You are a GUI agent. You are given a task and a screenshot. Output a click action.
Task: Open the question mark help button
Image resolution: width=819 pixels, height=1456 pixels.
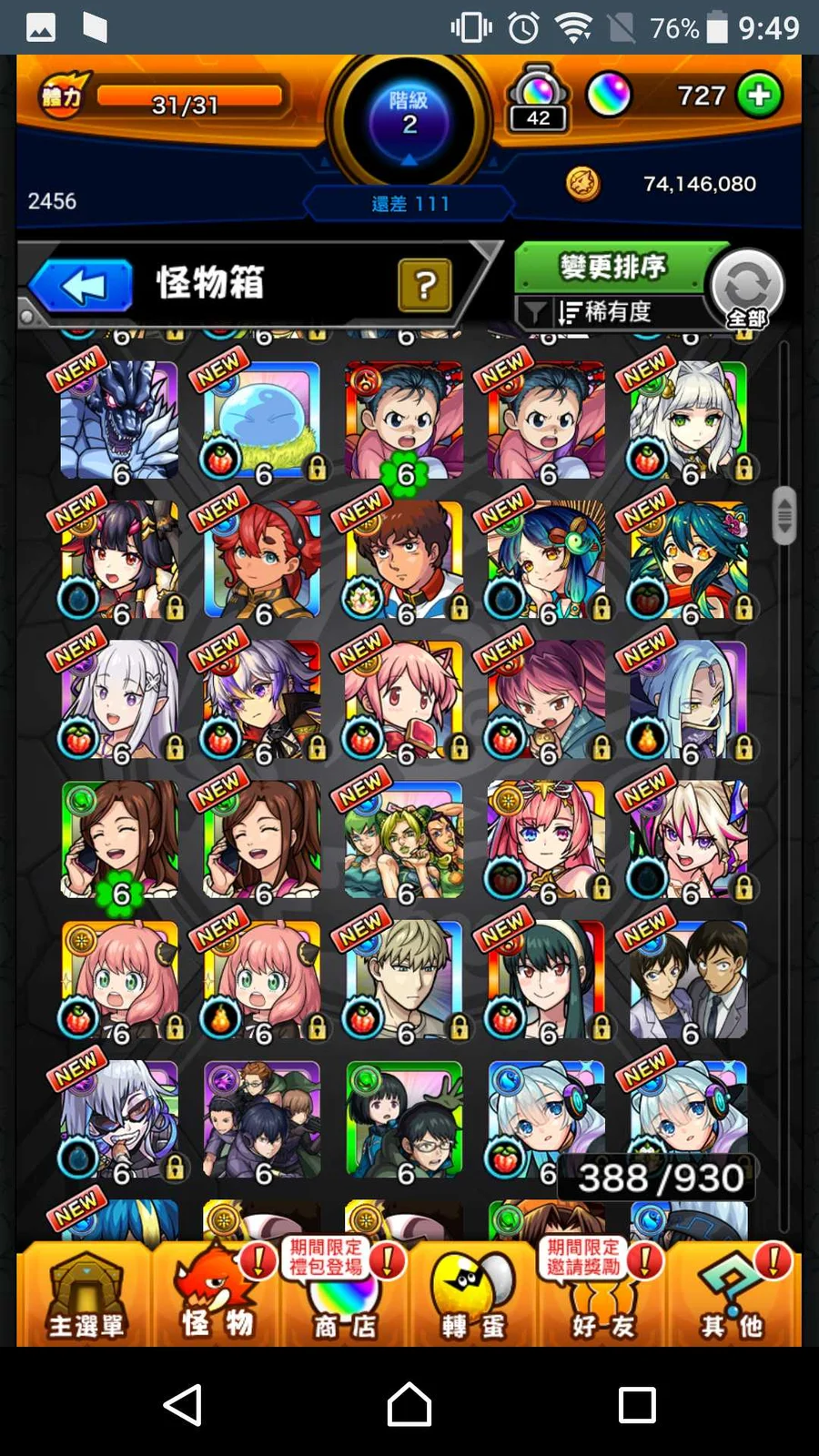[x=424, y=286]
